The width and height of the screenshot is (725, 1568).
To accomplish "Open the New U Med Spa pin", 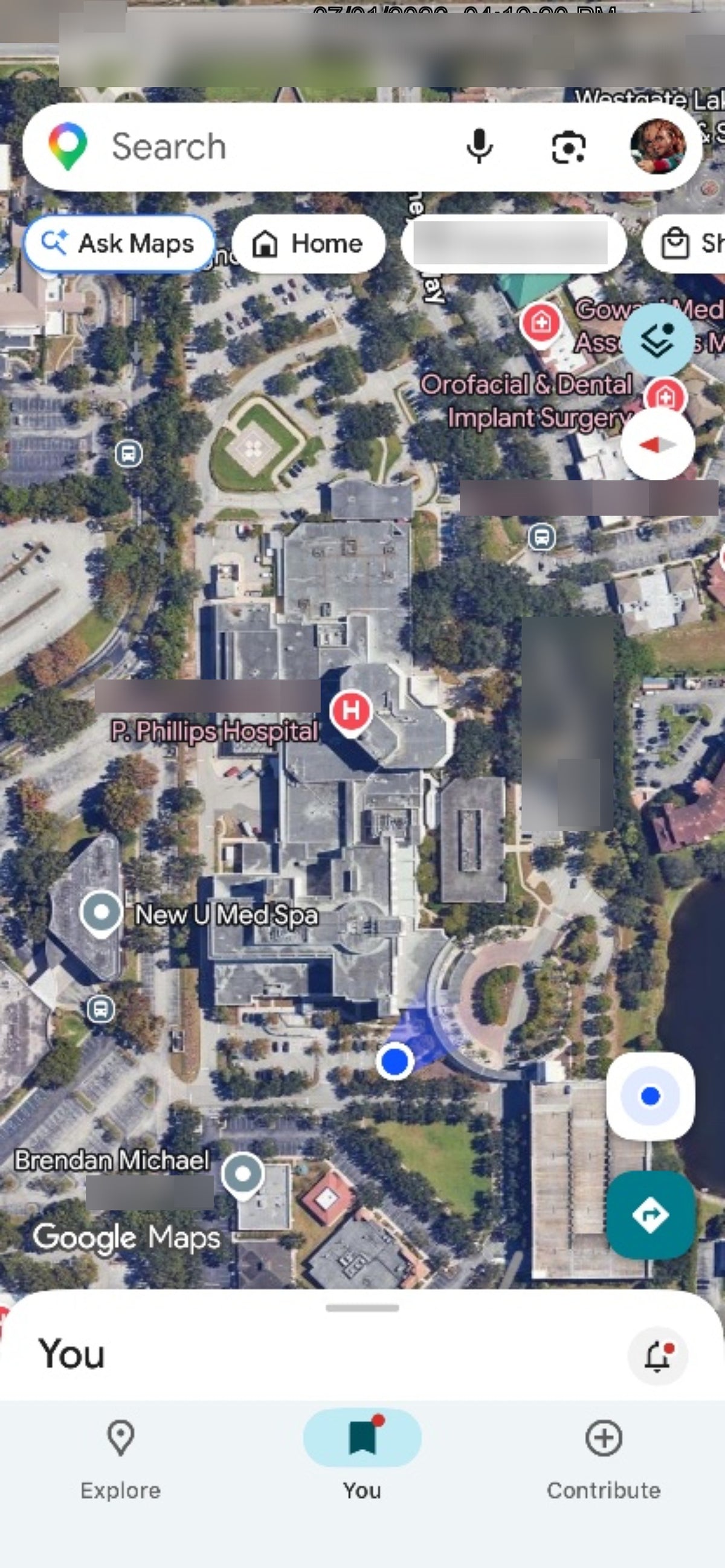I will pos(101,913).
